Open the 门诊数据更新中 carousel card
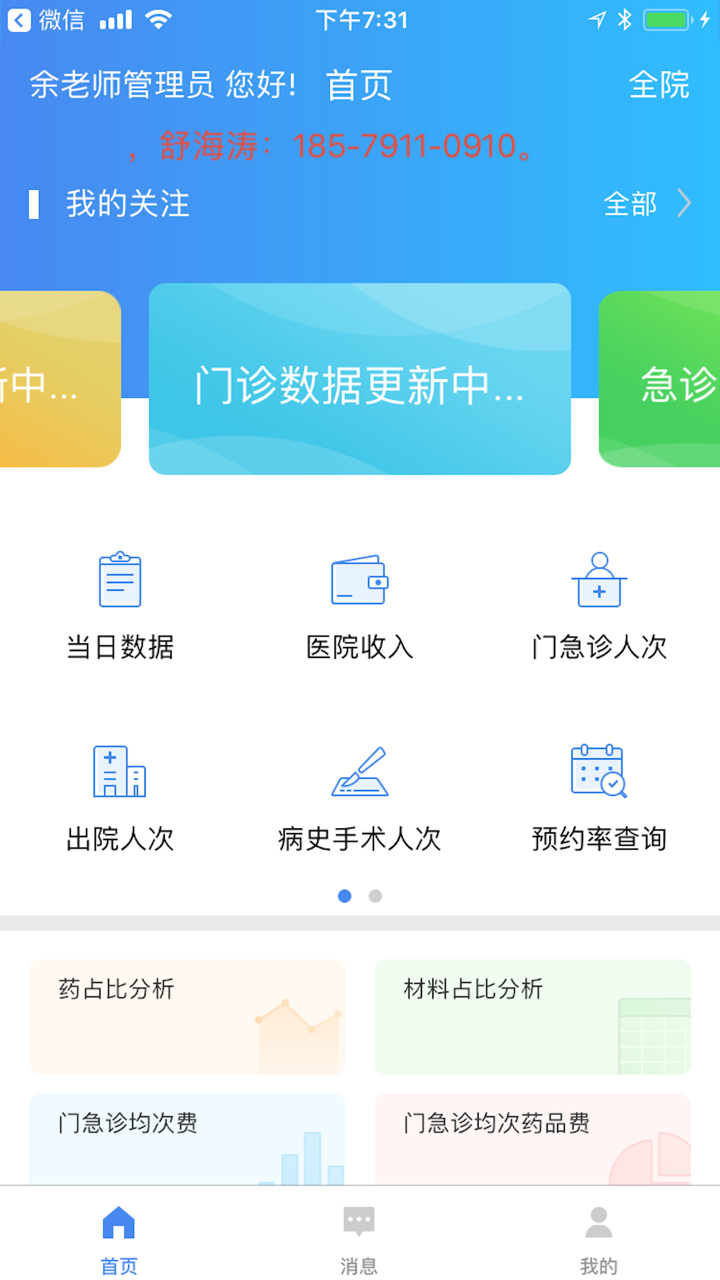 (x=360, y=379)
